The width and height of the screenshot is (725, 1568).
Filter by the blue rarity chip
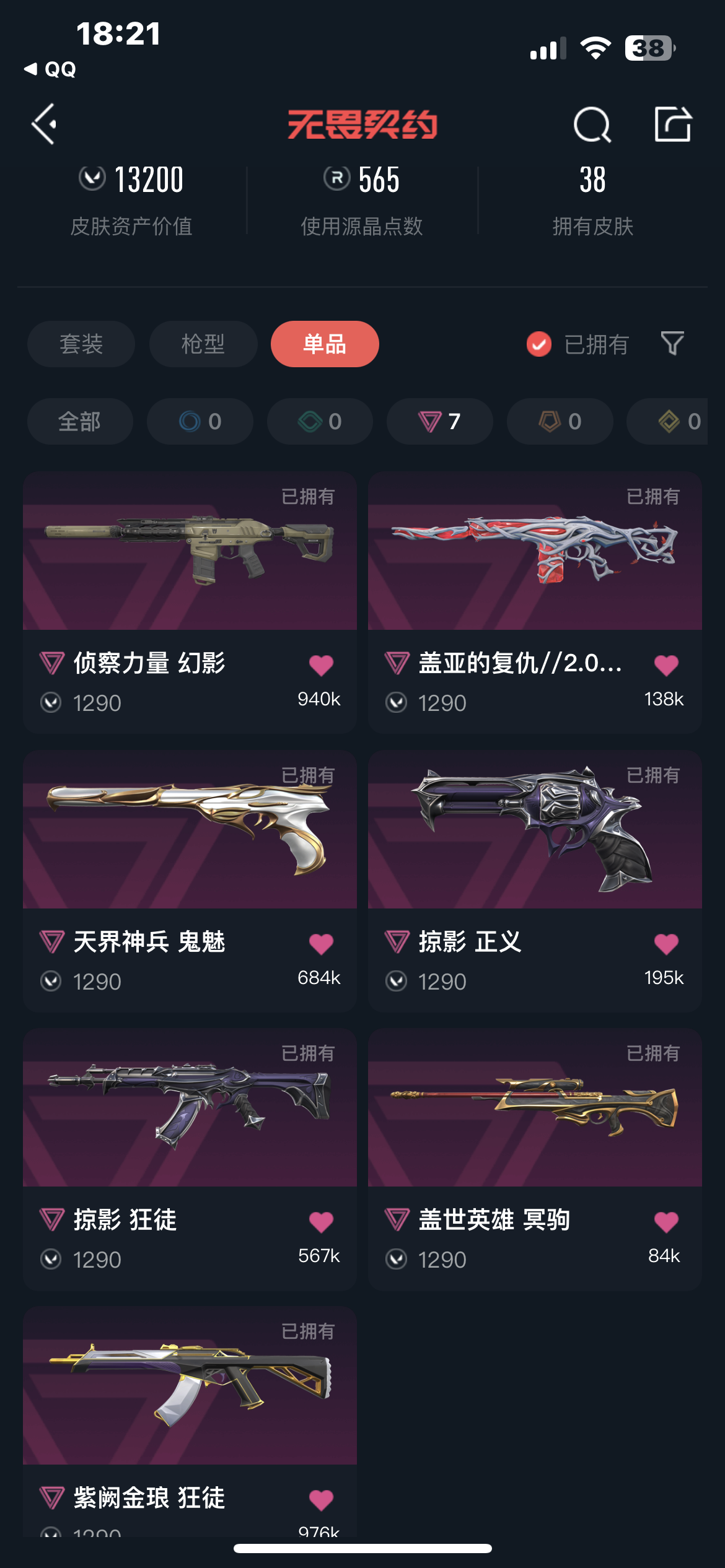(x=200, y=422)
